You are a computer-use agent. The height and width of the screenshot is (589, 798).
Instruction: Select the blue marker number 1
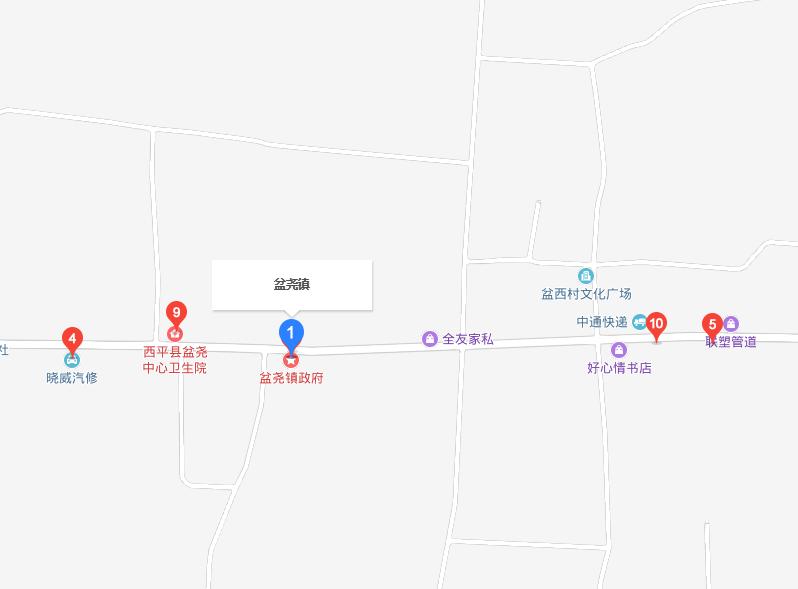click(x=290, y=334)
